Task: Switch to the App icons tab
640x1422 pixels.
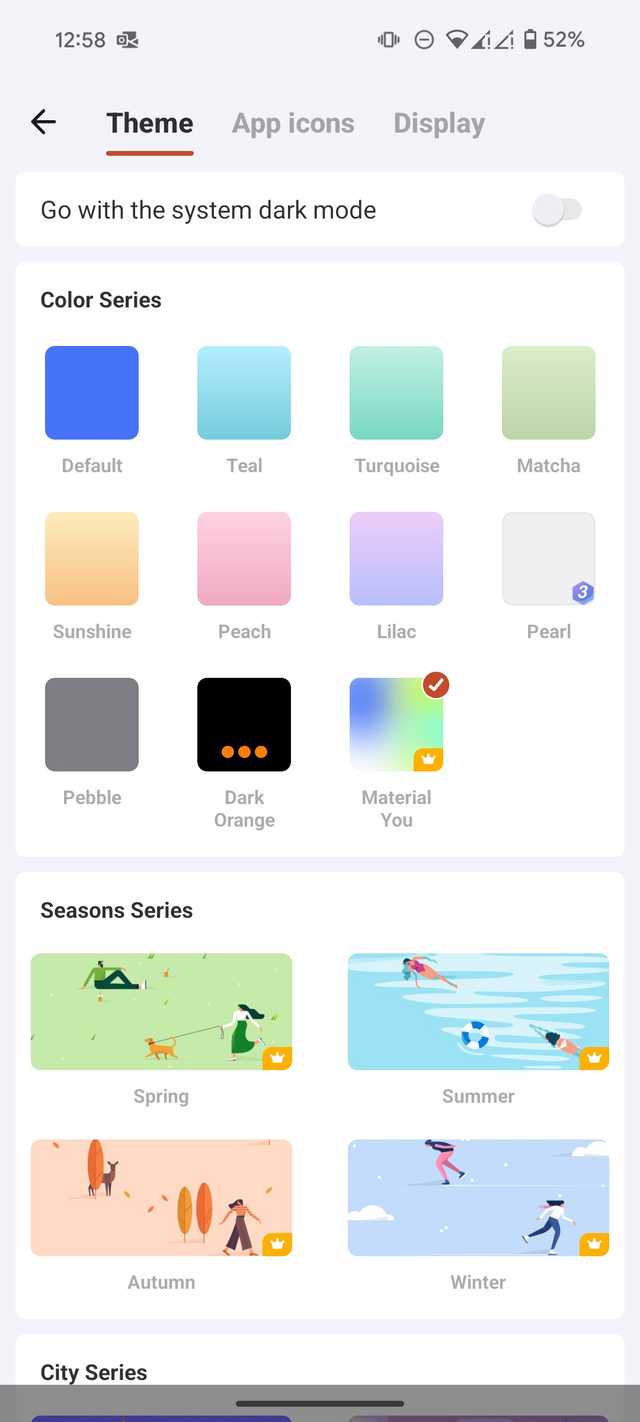Action: click(x=293, y=123)
